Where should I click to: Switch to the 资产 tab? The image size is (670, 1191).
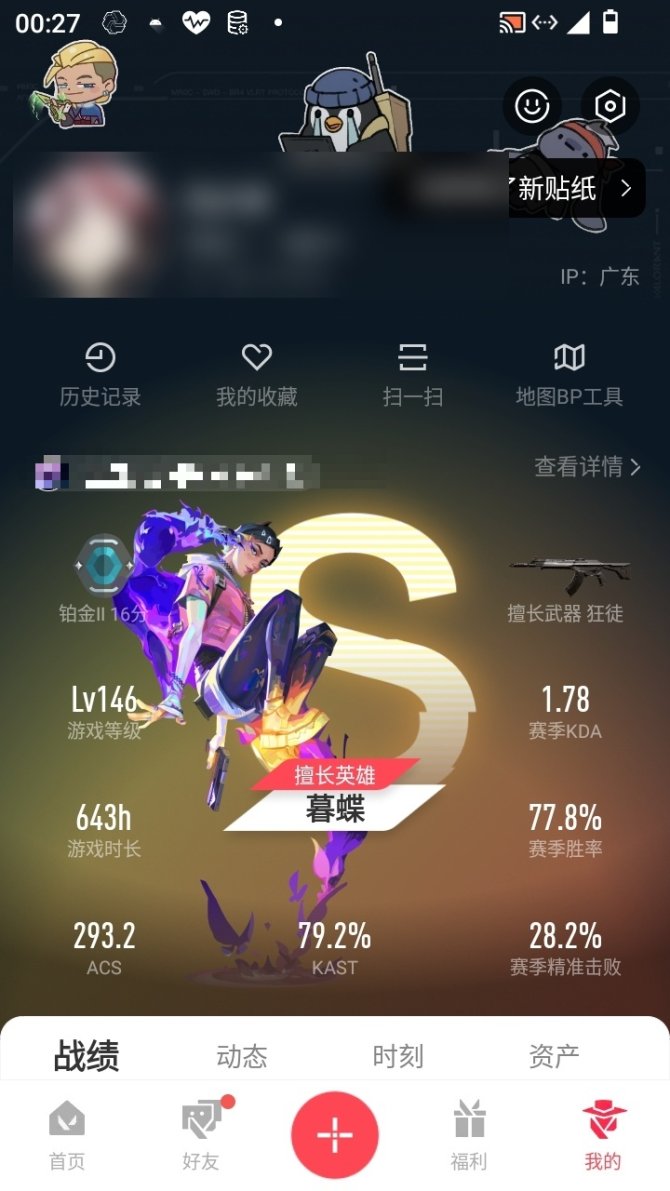coord(554,1056)
